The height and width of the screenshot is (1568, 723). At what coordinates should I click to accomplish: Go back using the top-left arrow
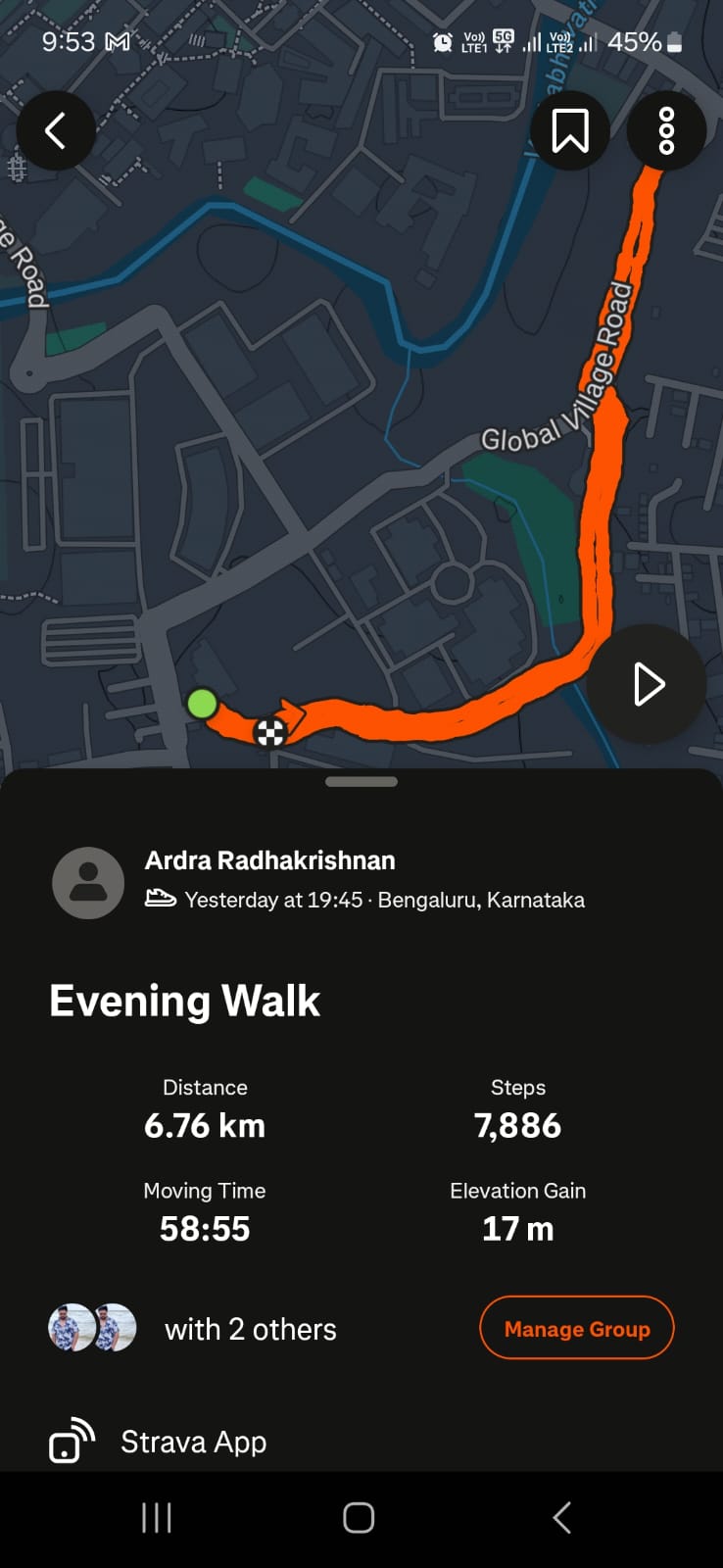click(56, 130)
